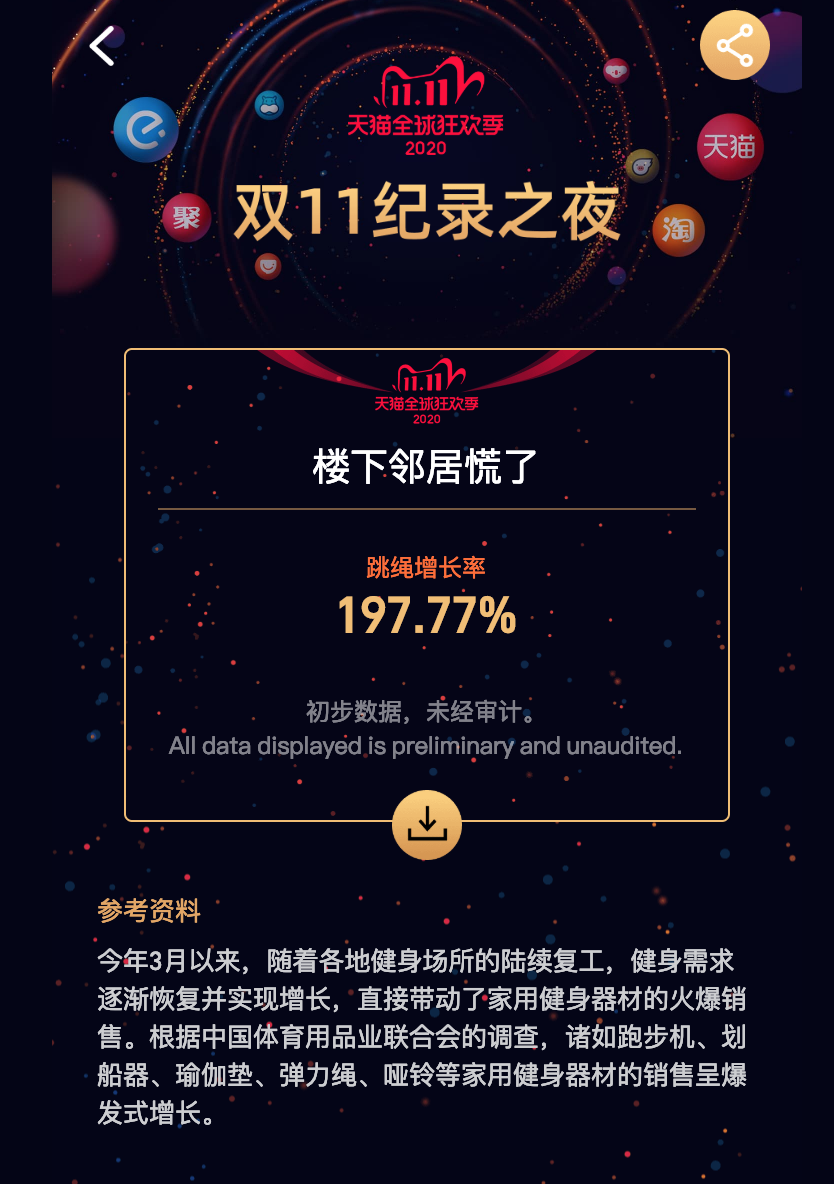
Task: Share this Double 11 record page
Action: (x=734, y=46)
